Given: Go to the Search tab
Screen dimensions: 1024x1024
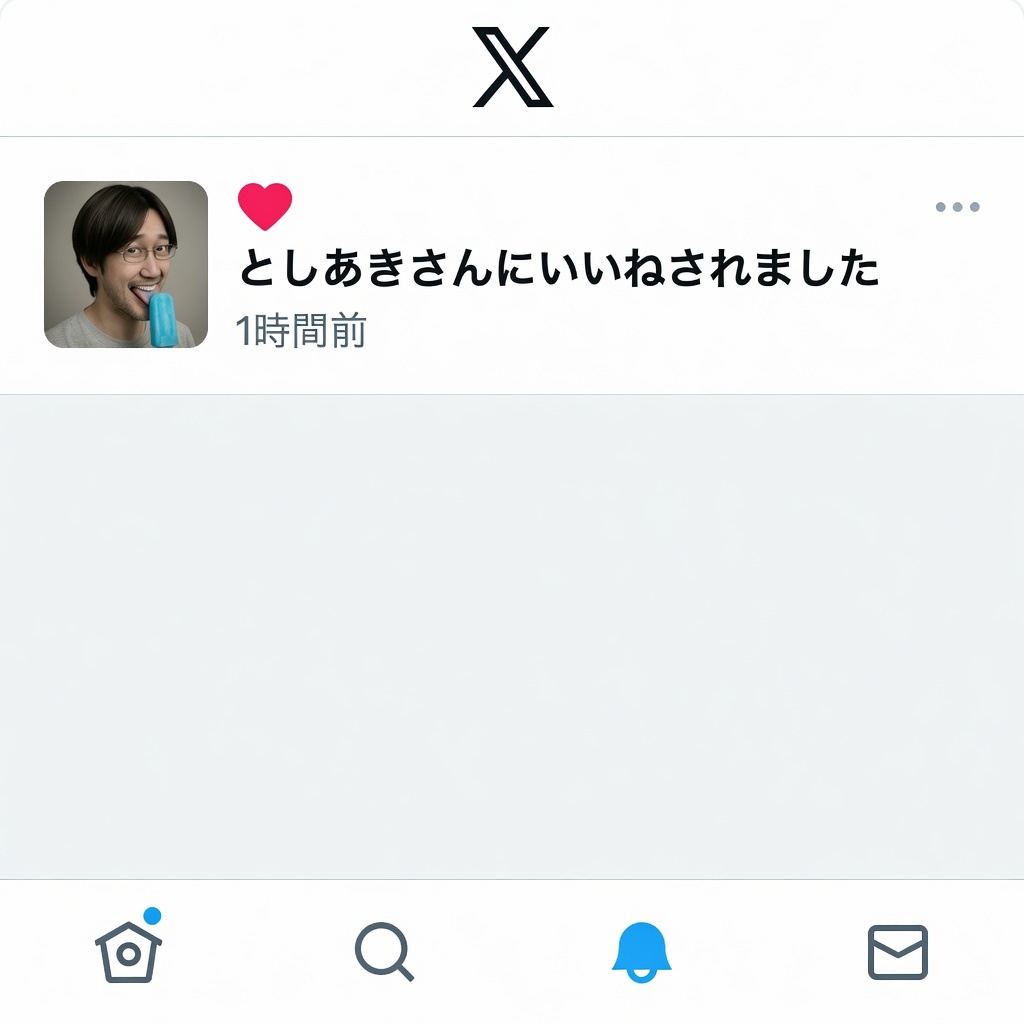Looking at the screenshot, I should pyautogui.click(x=384, y=951).
